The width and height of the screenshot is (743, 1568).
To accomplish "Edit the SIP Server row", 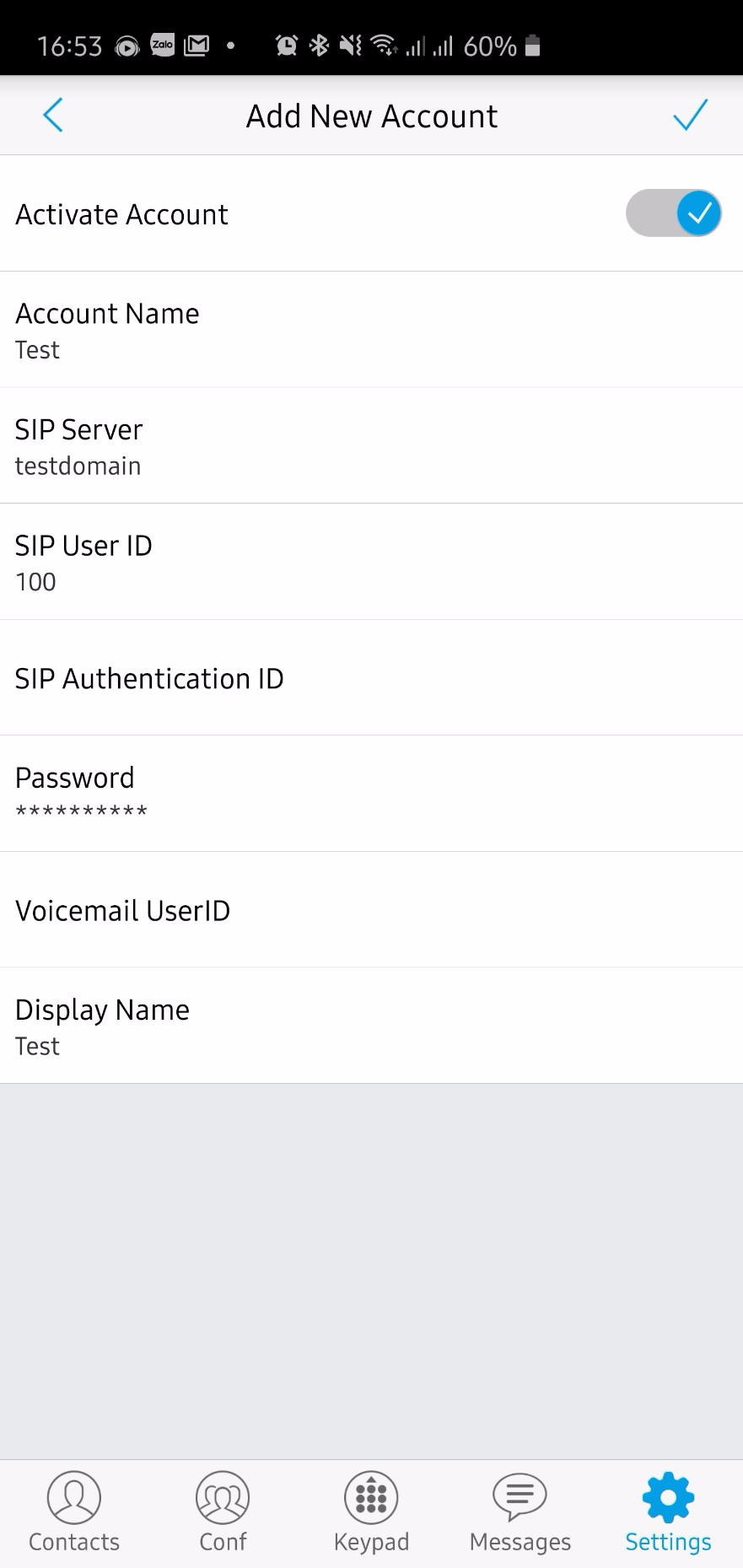I will pyautogui.click(x=371, y=445).
